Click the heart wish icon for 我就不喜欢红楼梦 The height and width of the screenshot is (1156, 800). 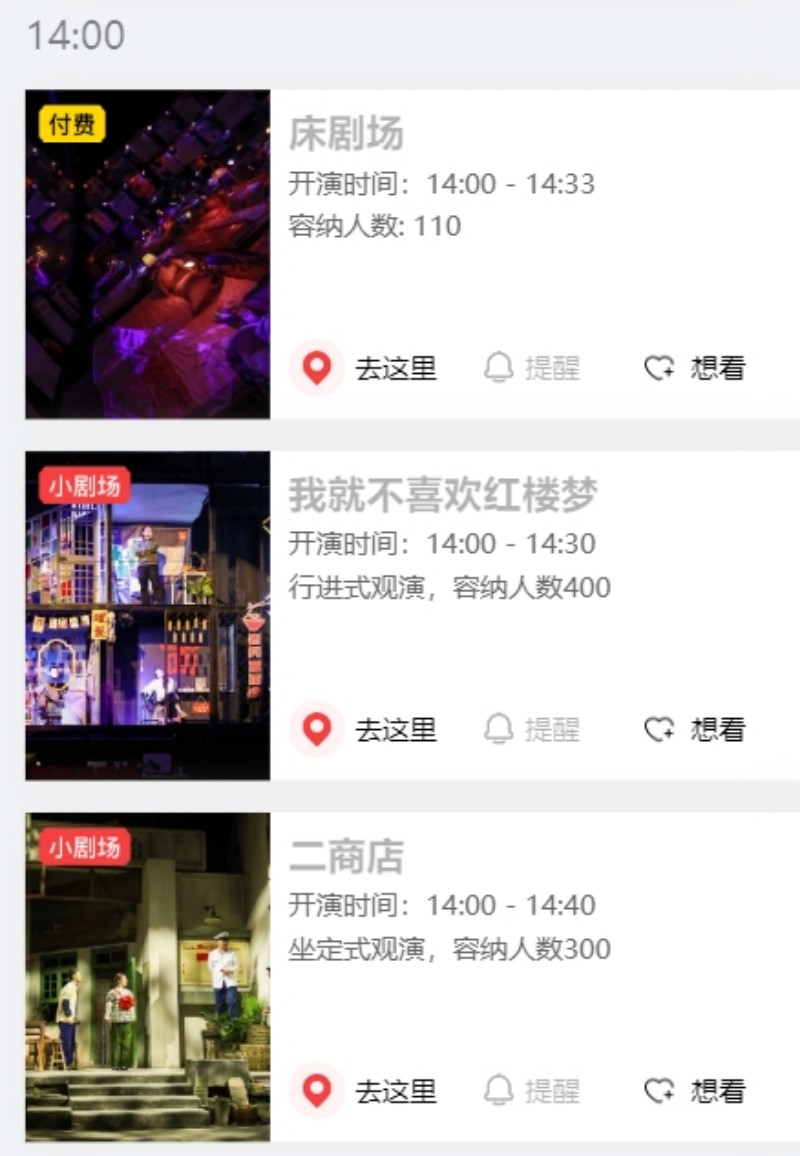[x=659, y=728]
